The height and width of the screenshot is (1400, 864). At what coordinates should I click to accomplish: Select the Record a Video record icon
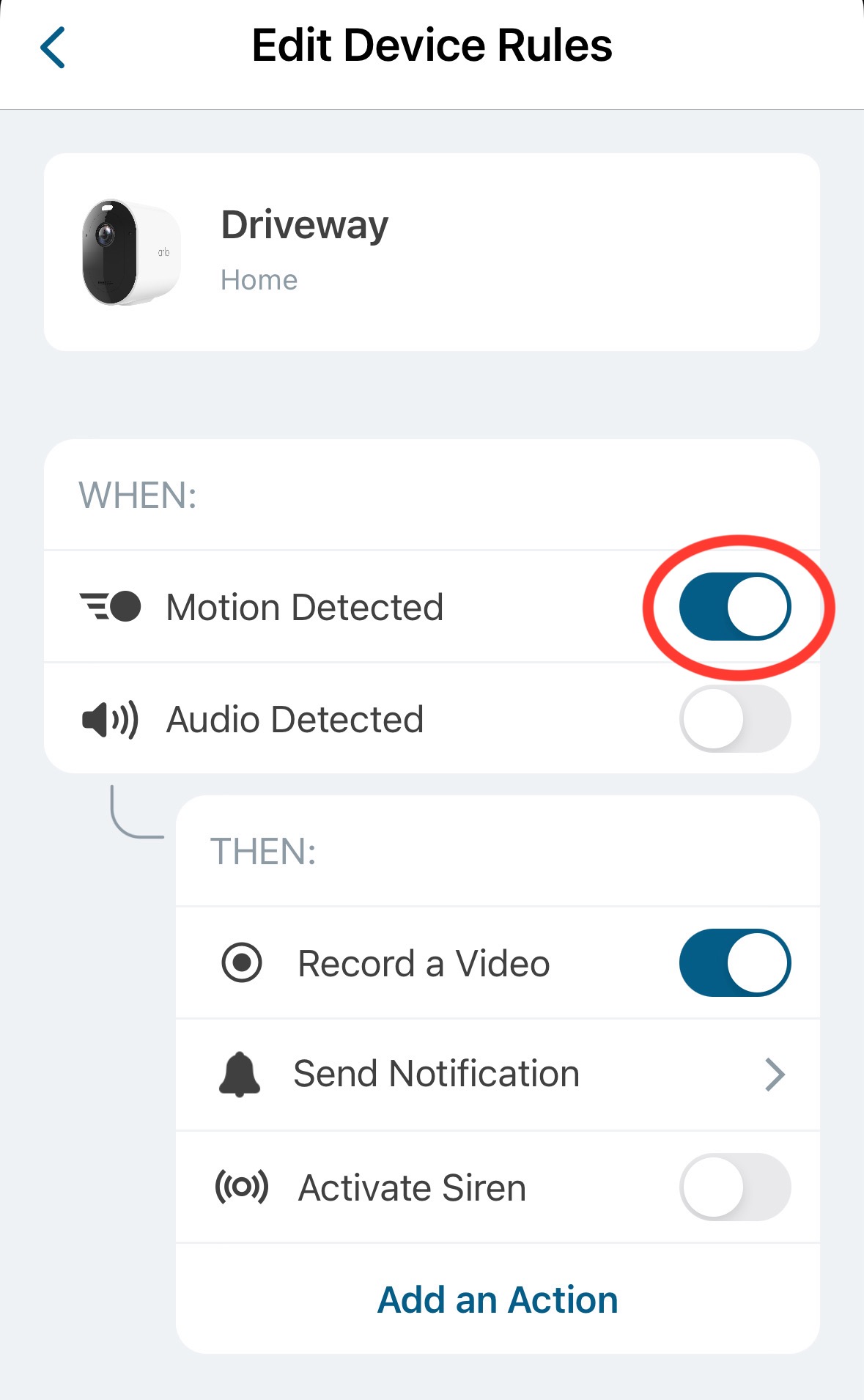(x=244, y=963)
